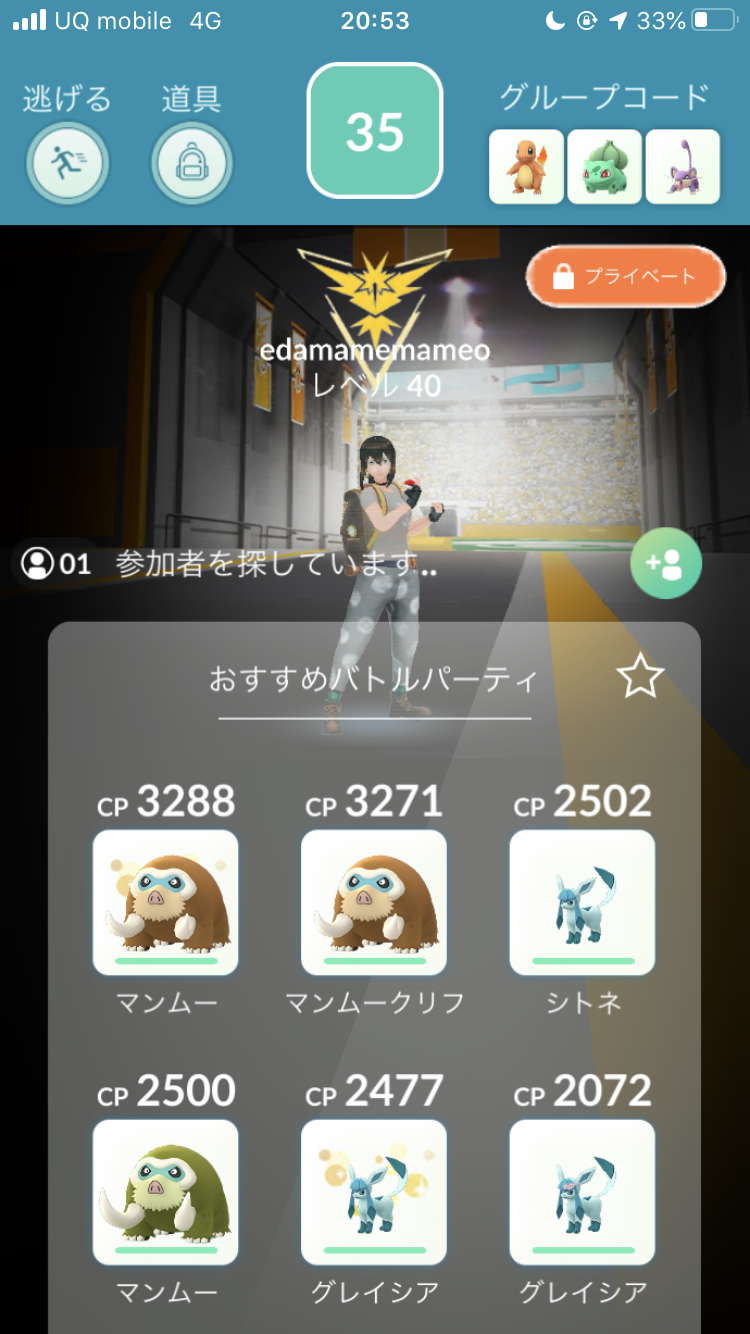This screenshot has width=750, height=1334.
Task: Select the マンムークリフ CP 3271
Action: point(374,902)
